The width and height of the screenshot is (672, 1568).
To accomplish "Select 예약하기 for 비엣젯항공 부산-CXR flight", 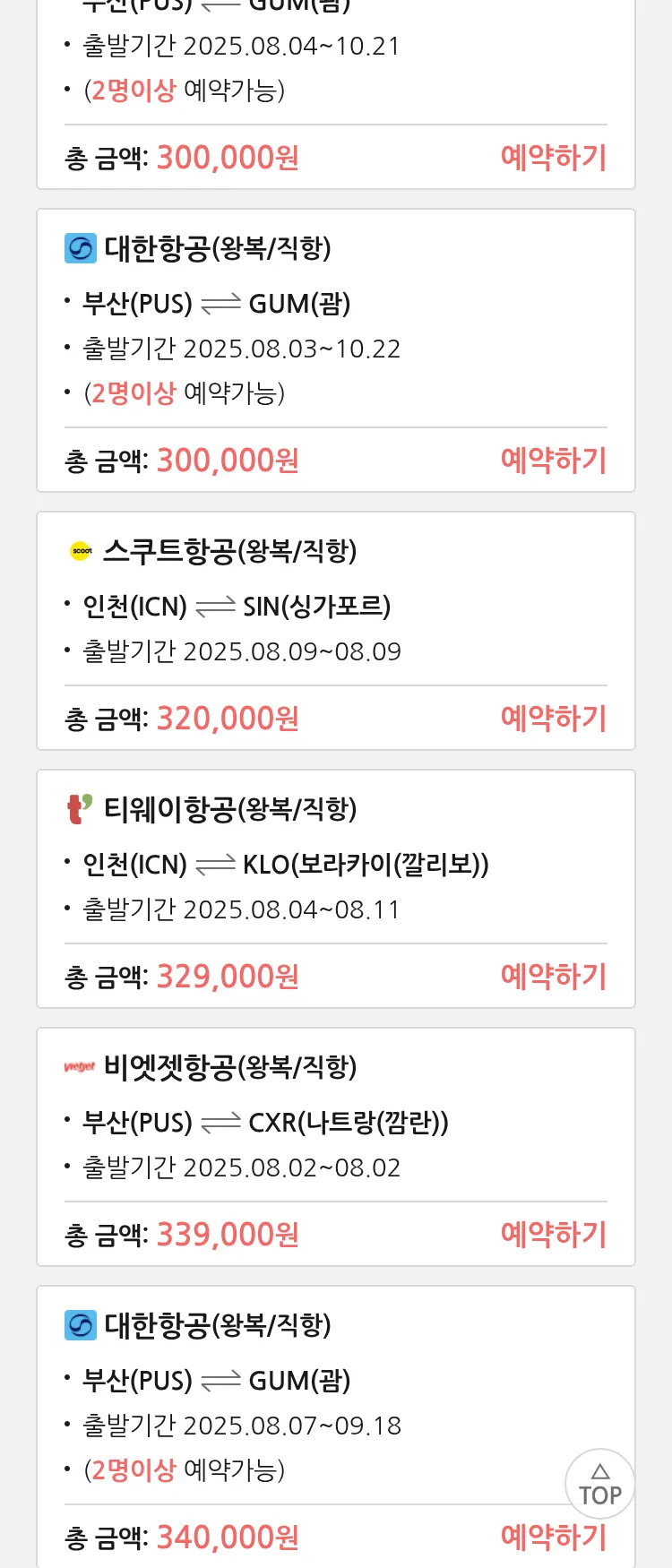I will pos(553,1235).
